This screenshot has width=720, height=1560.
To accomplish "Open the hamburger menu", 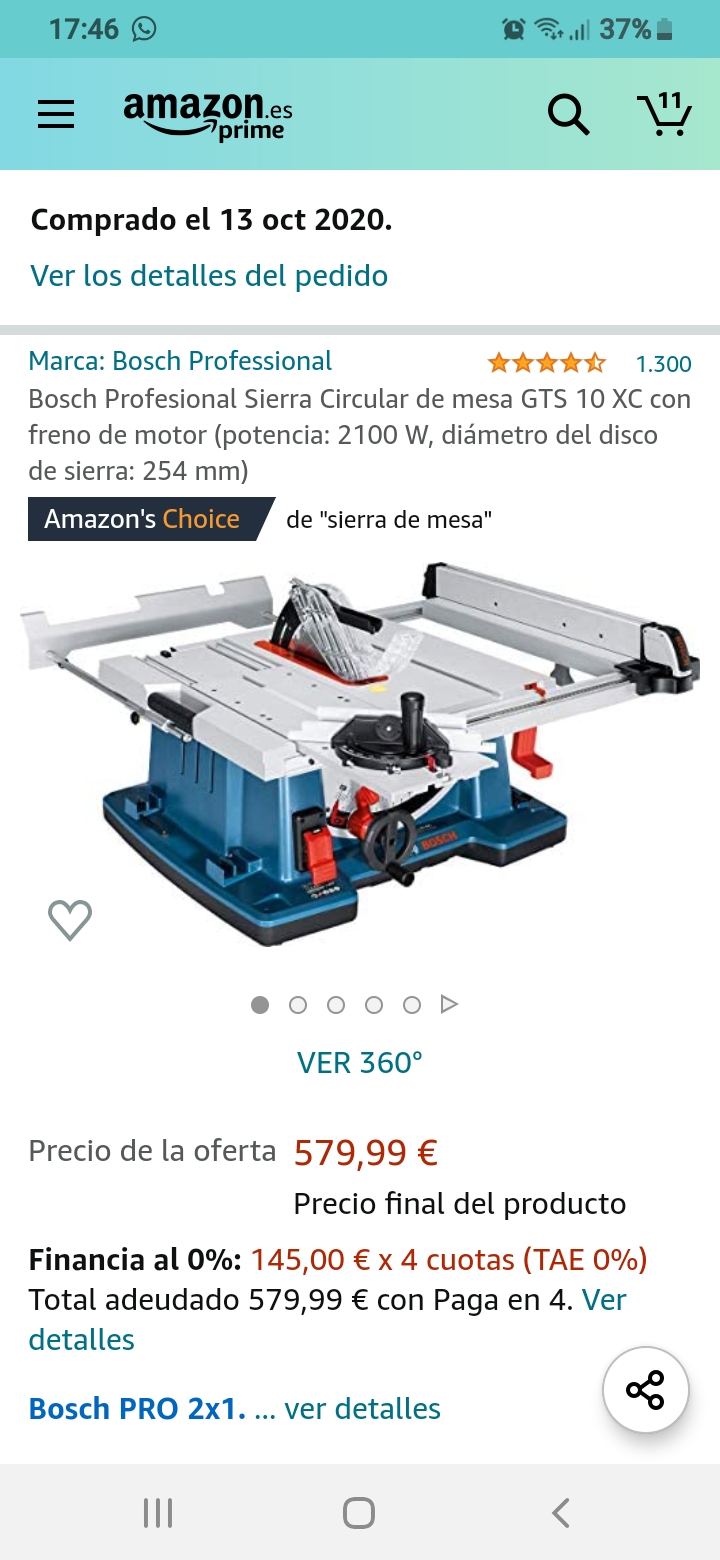I will click(x=56, y=114).
